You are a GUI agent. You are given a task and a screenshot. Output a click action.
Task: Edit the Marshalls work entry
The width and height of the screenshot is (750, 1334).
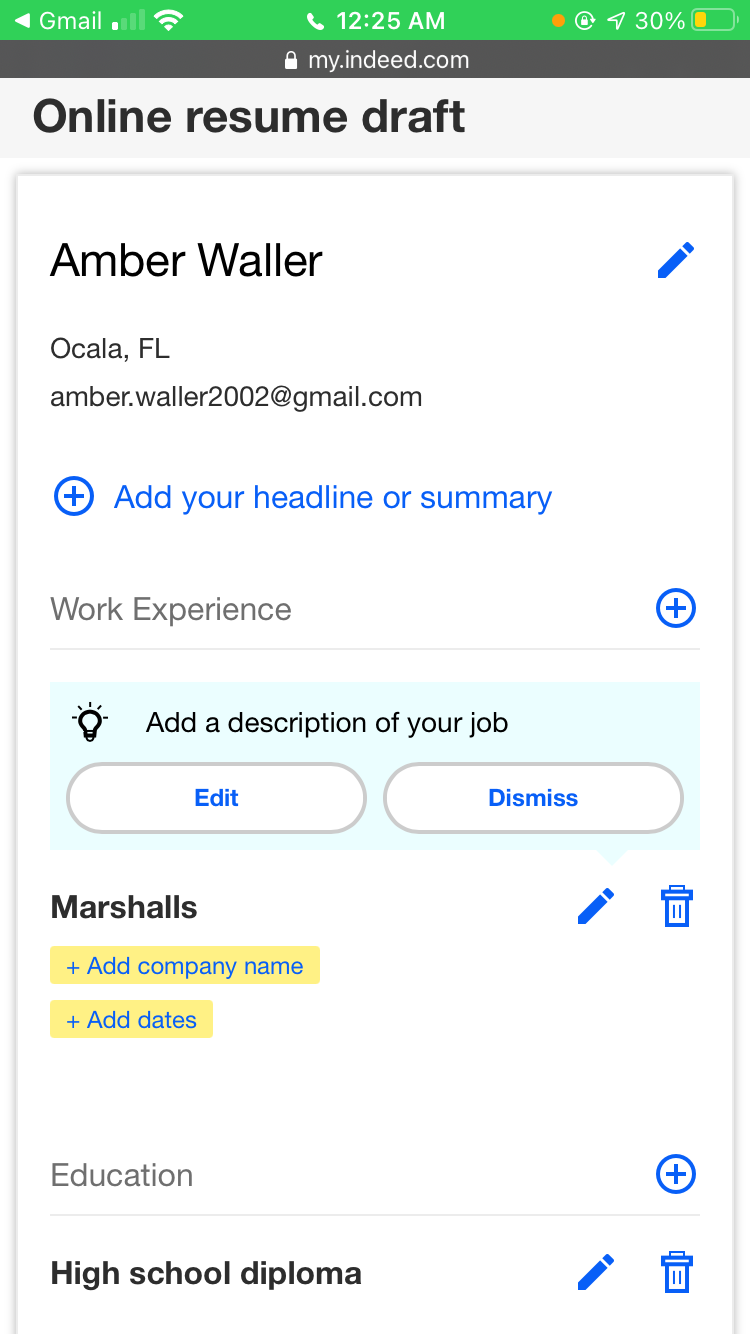[596, 907]
